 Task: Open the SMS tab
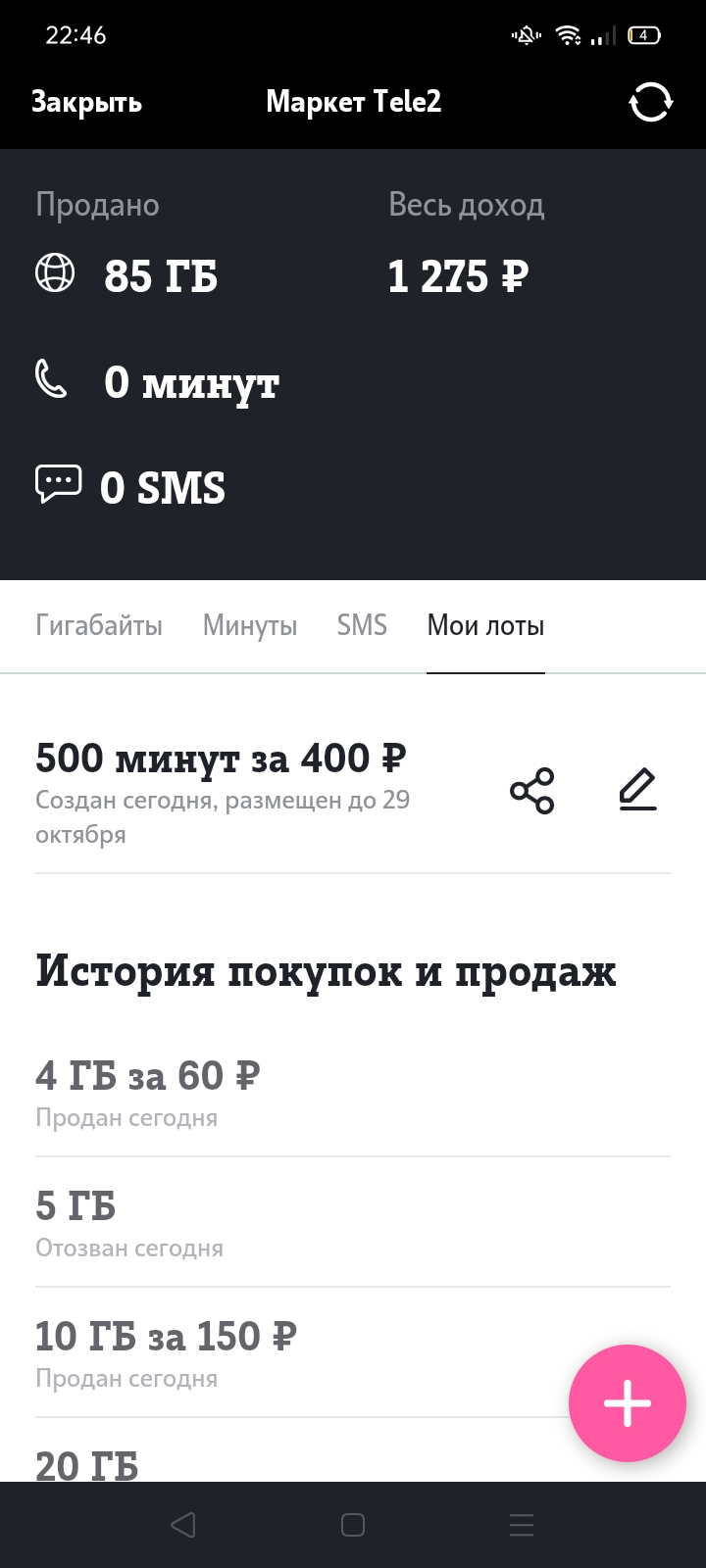tap(362, 626)
